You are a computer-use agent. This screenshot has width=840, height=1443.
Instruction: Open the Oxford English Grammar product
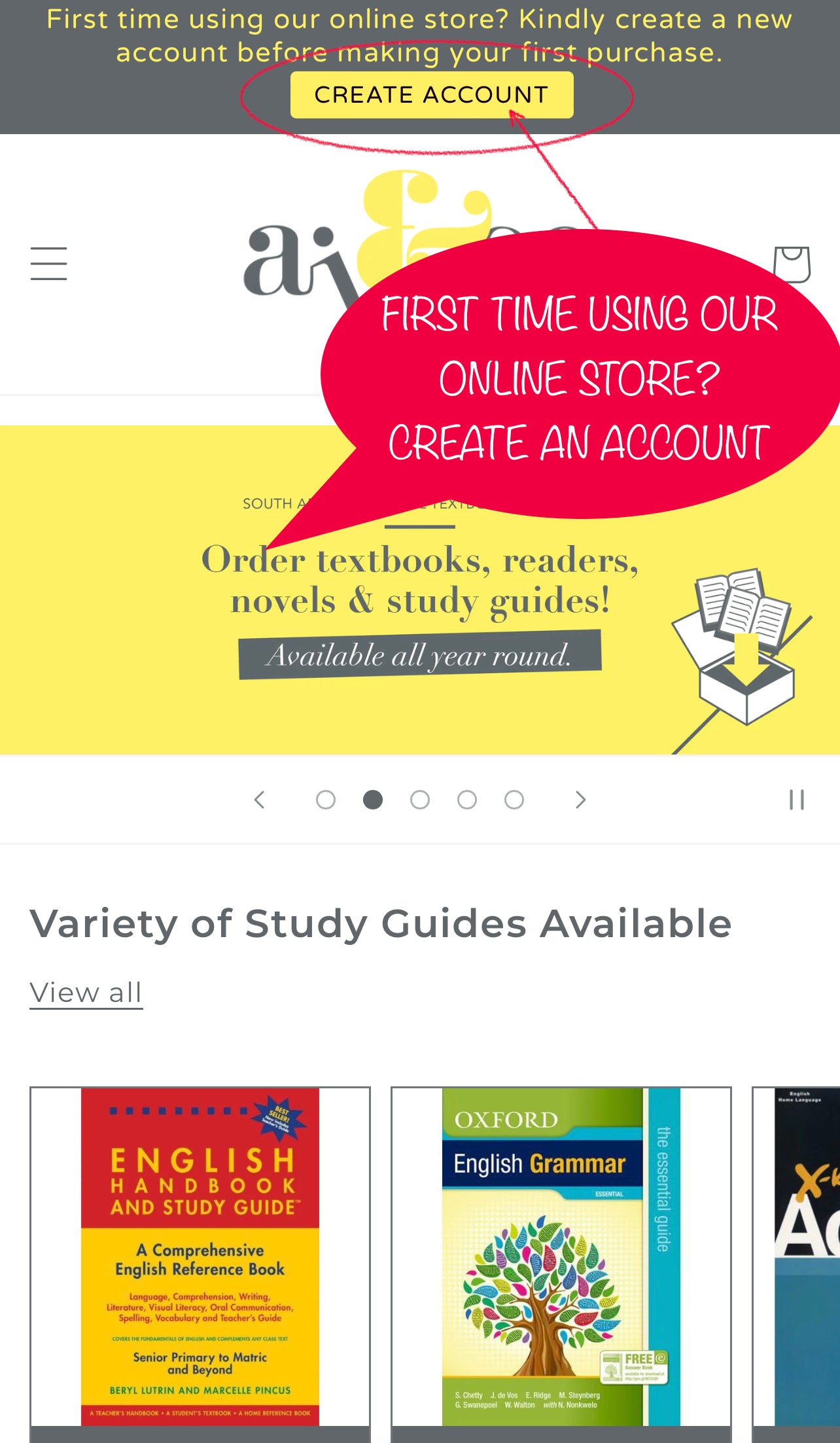(561, 1256)
